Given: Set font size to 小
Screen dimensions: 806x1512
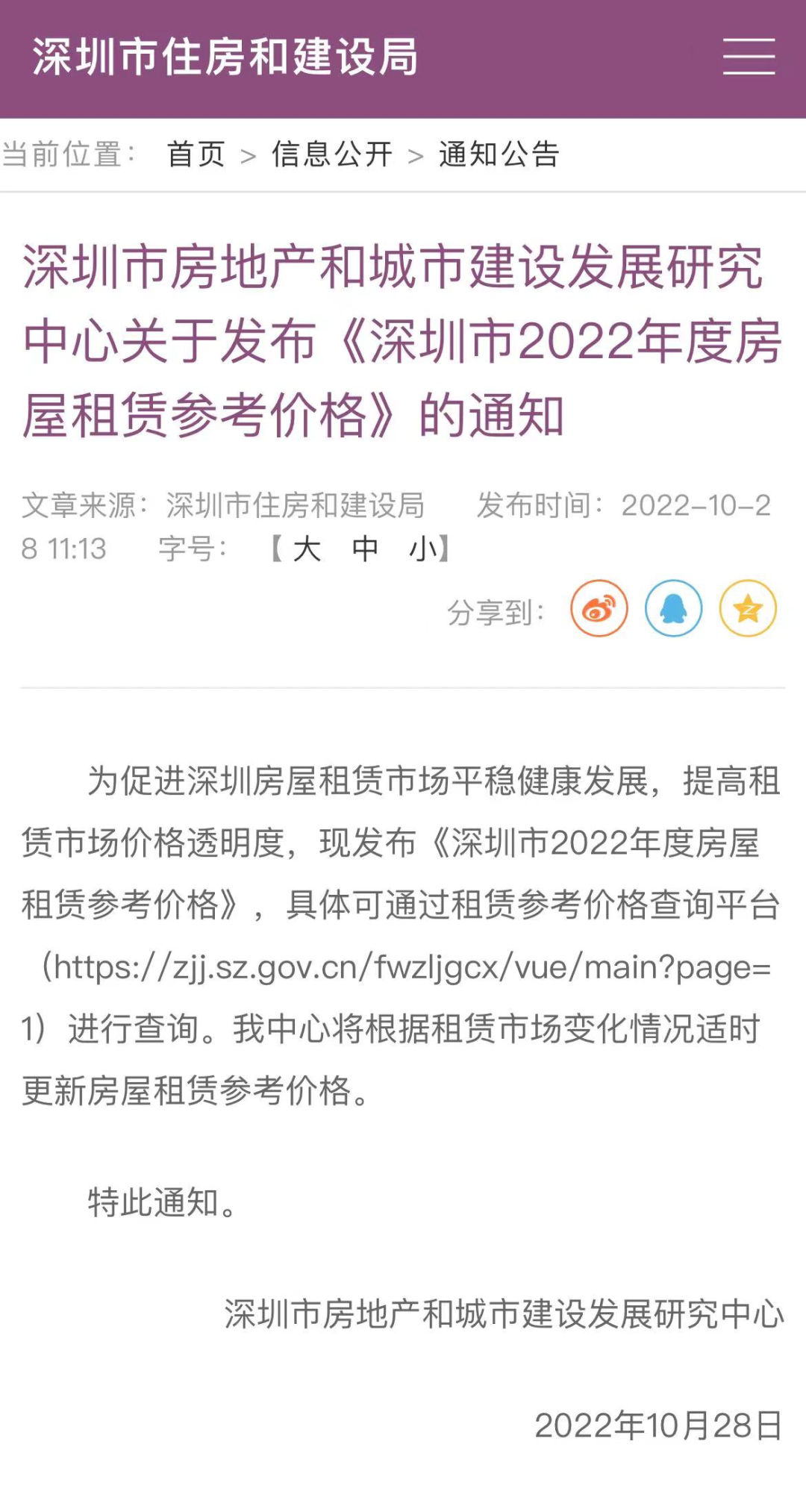Looking at the screenshot, I should pyautogui.click(x=423, y=549).
